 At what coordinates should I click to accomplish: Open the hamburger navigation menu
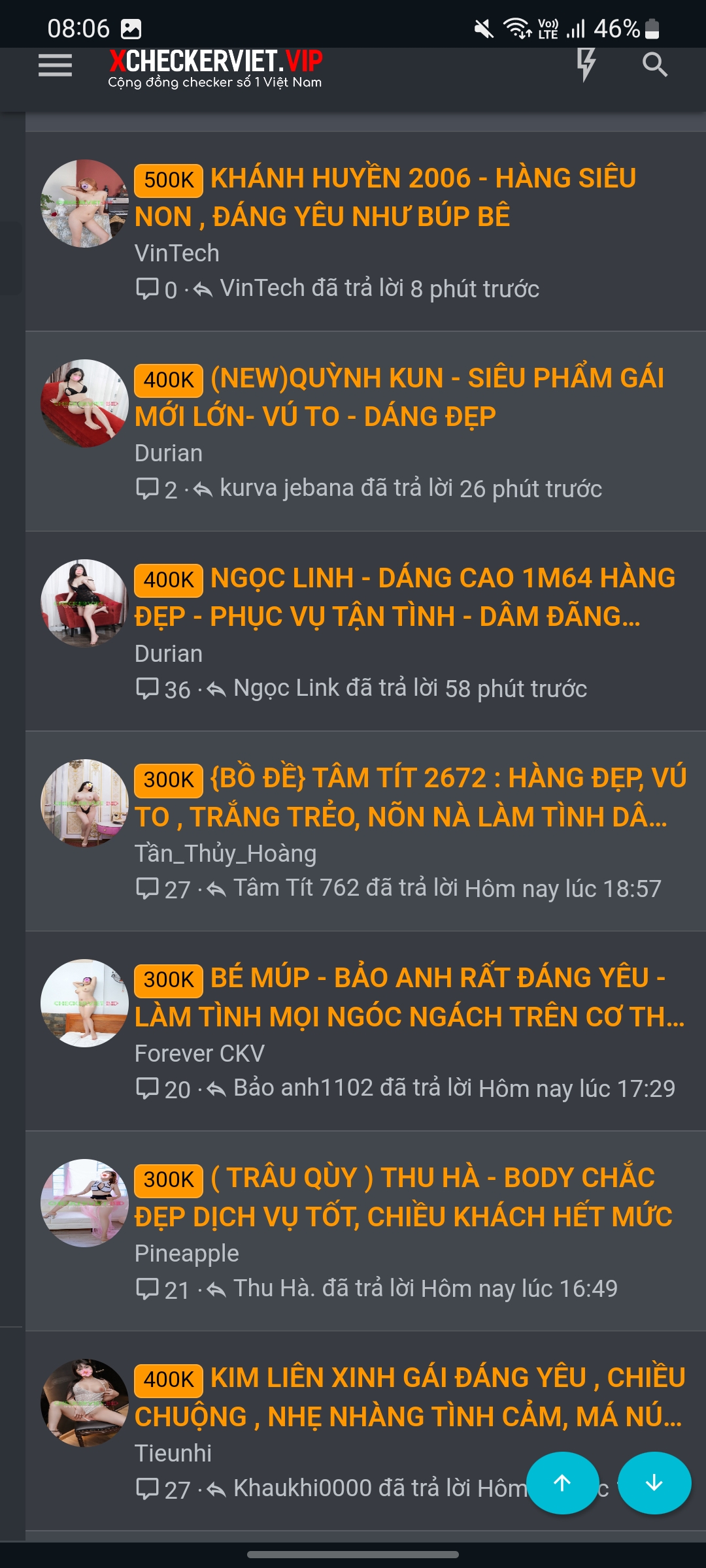[x=55, y=65]
